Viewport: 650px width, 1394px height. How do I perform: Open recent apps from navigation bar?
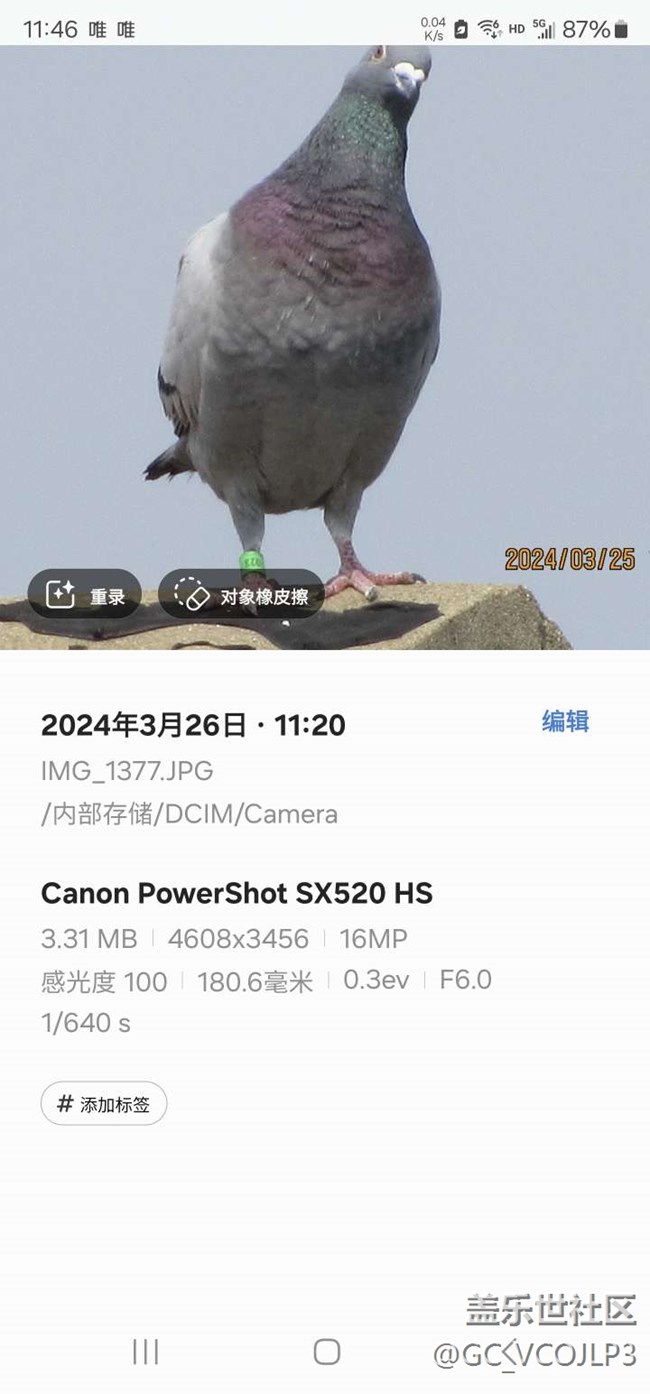146,1352
